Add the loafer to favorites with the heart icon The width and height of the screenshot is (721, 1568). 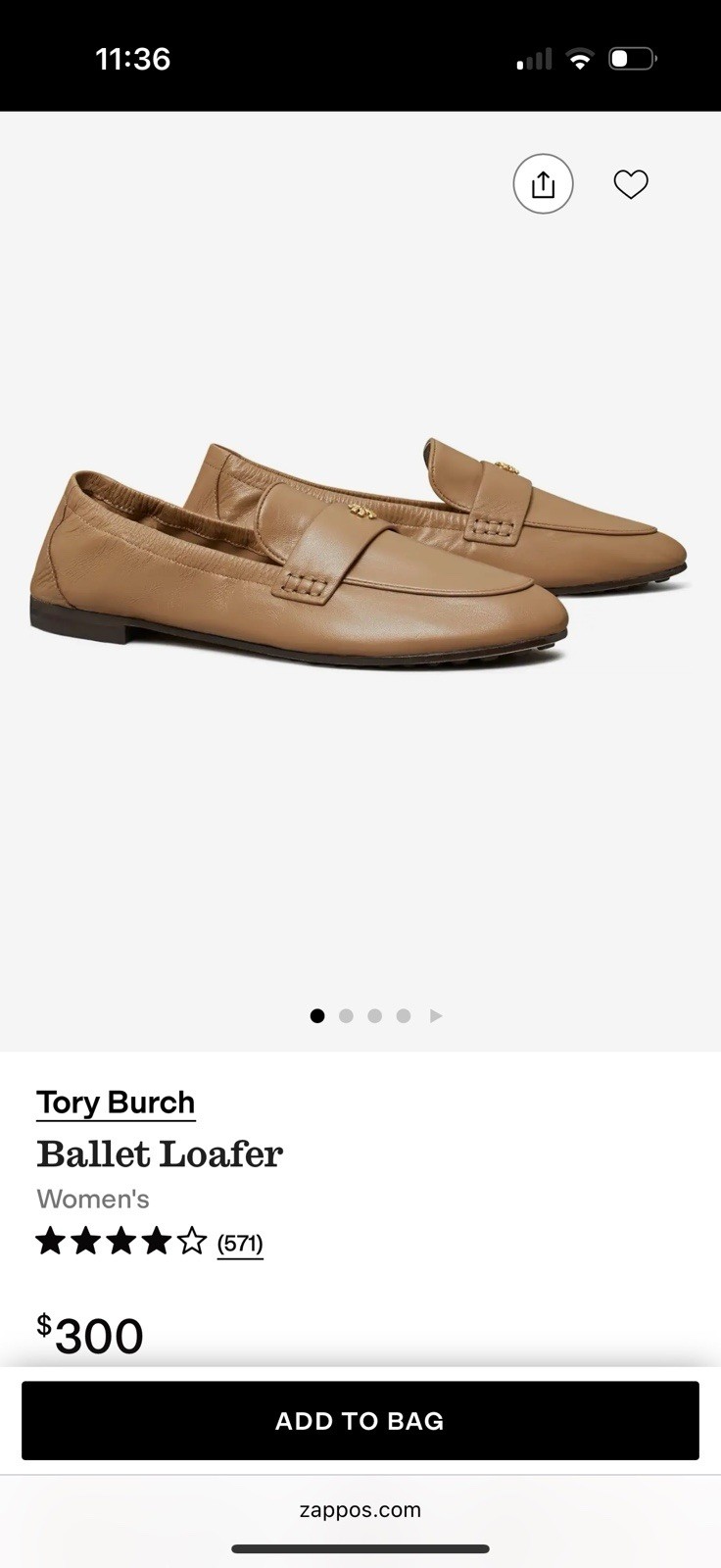pos(631,184)
